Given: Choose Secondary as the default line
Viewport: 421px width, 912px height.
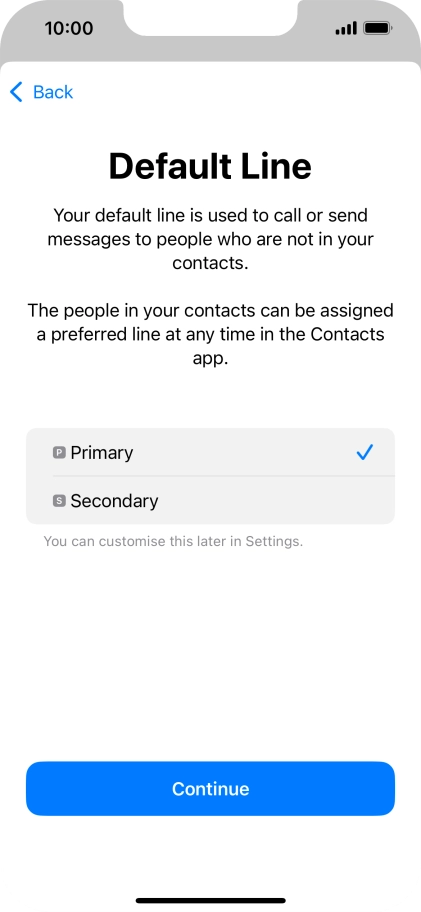Looking at the screenshot, I should [210, 501].
